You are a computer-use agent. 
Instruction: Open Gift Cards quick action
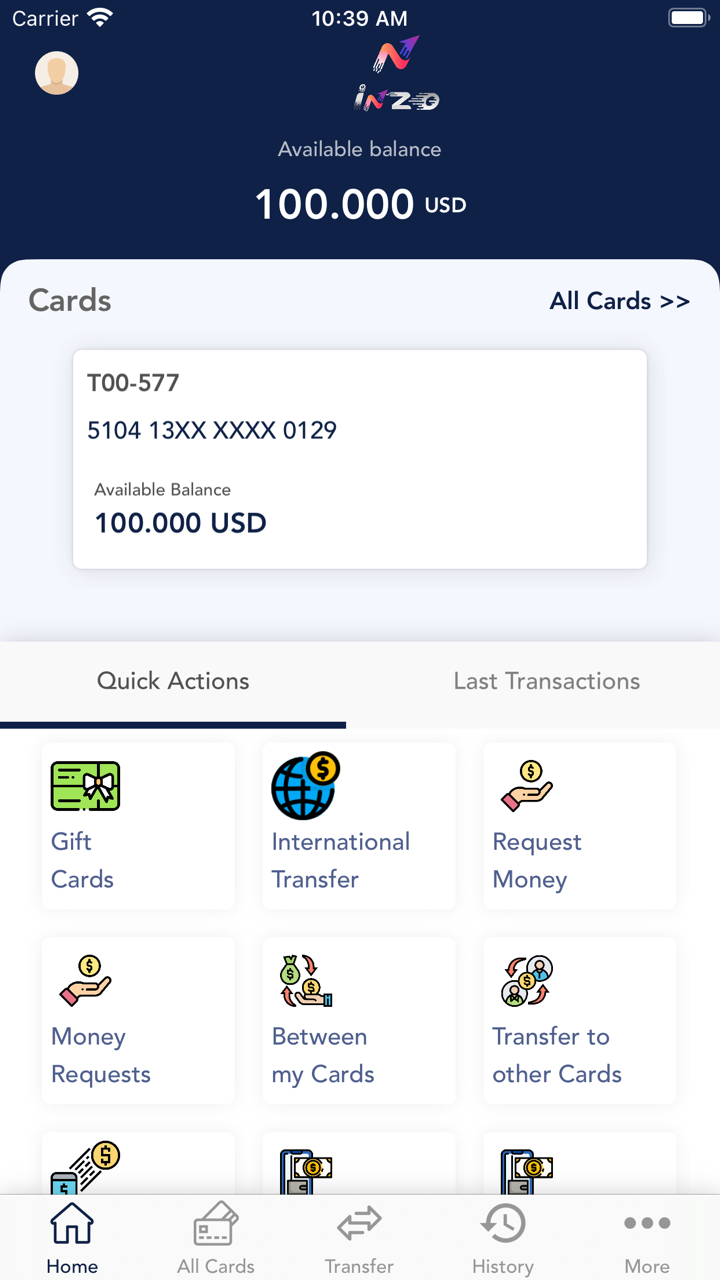138,826
